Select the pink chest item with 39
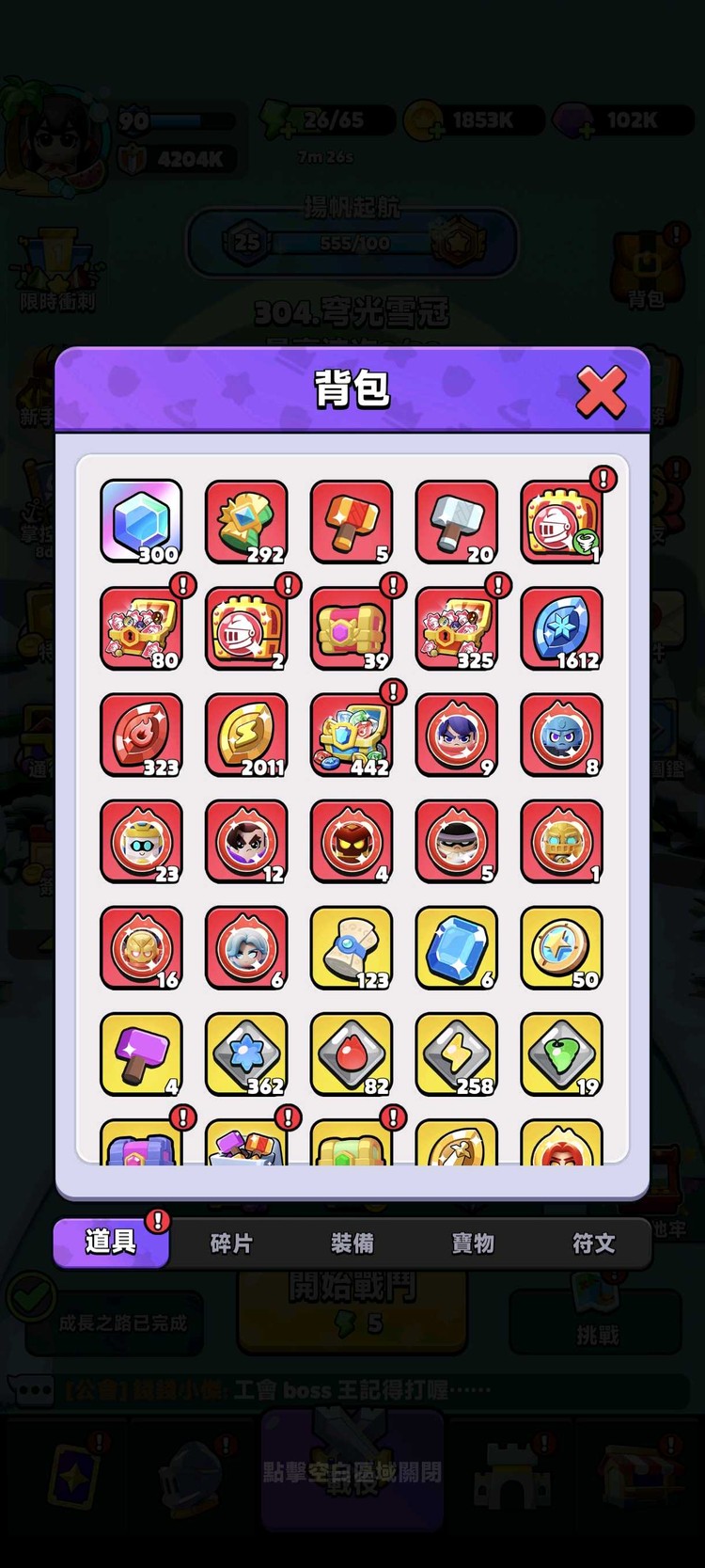The height and width of the screenshot is (1568, 705). (352, 628)
